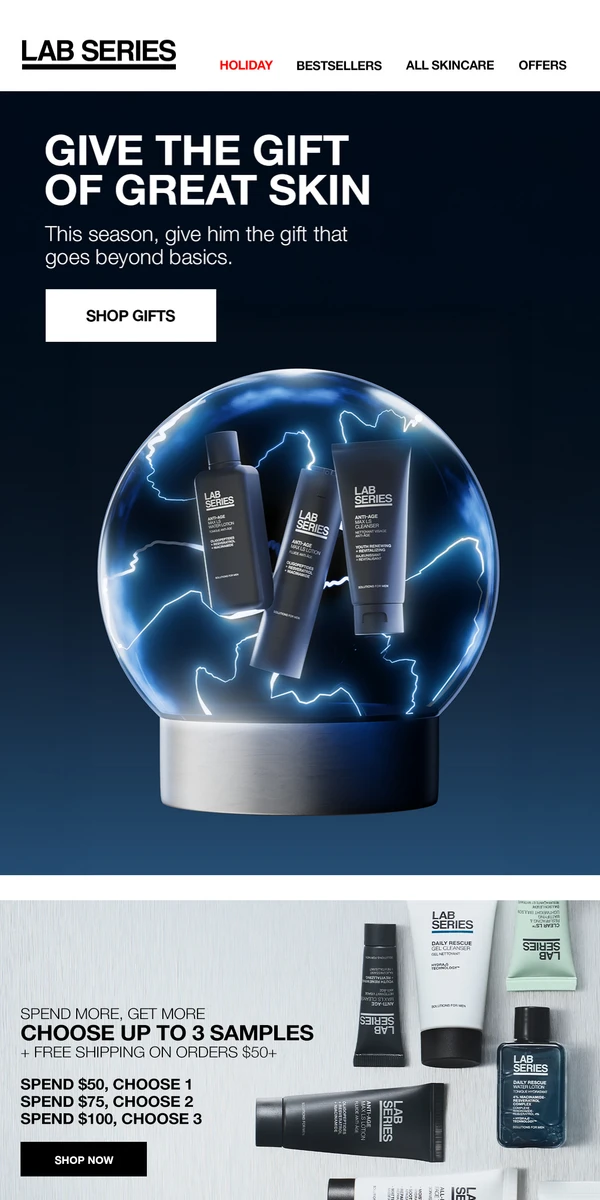Open the Holiday navigation link

click(x=246, y=65)
